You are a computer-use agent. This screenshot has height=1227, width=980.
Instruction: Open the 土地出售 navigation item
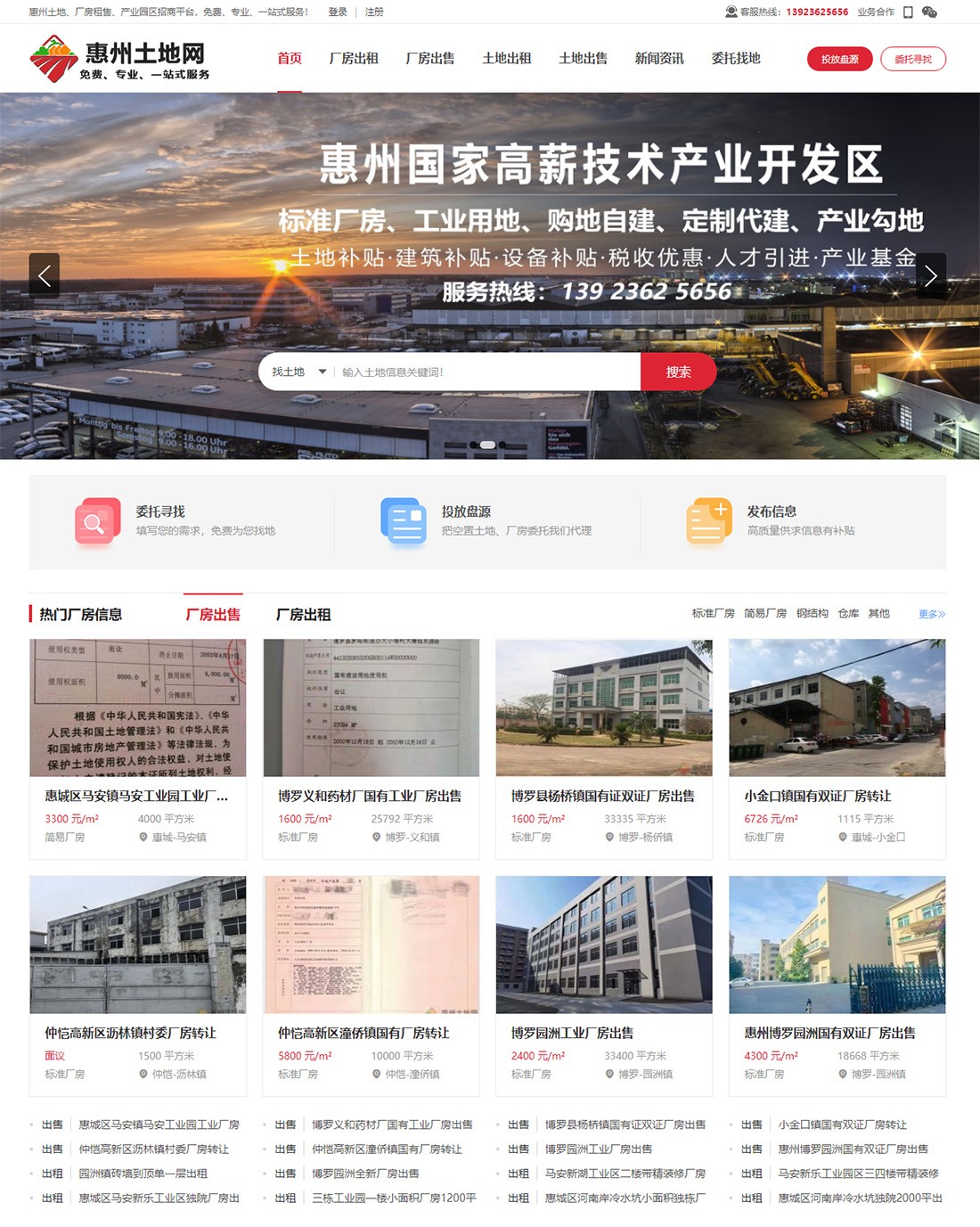583,59
